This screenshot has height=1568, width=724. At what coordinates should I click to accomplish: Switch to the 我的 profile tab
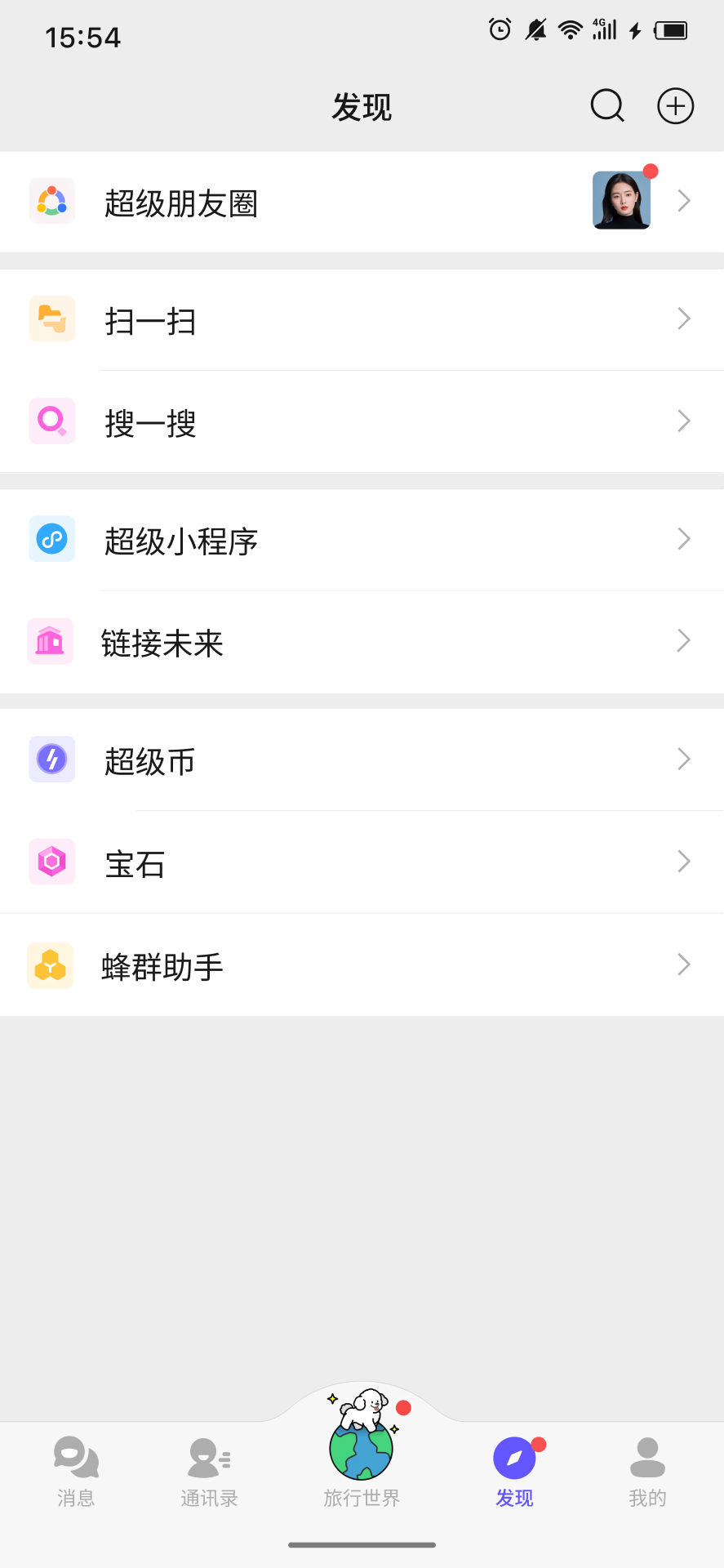tap(646, 1470)
